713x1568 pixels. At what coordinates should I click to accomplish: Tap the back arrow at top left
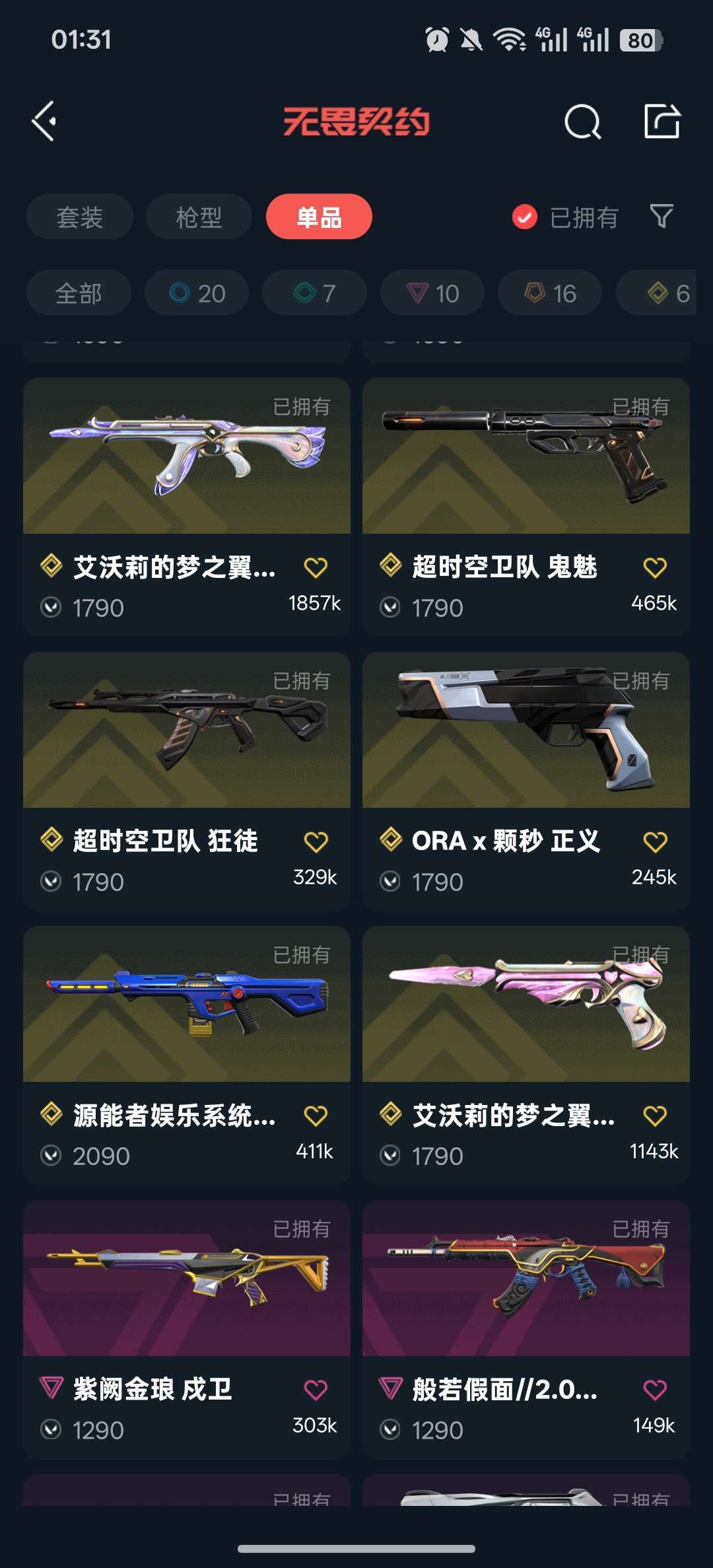pos(44,121)
